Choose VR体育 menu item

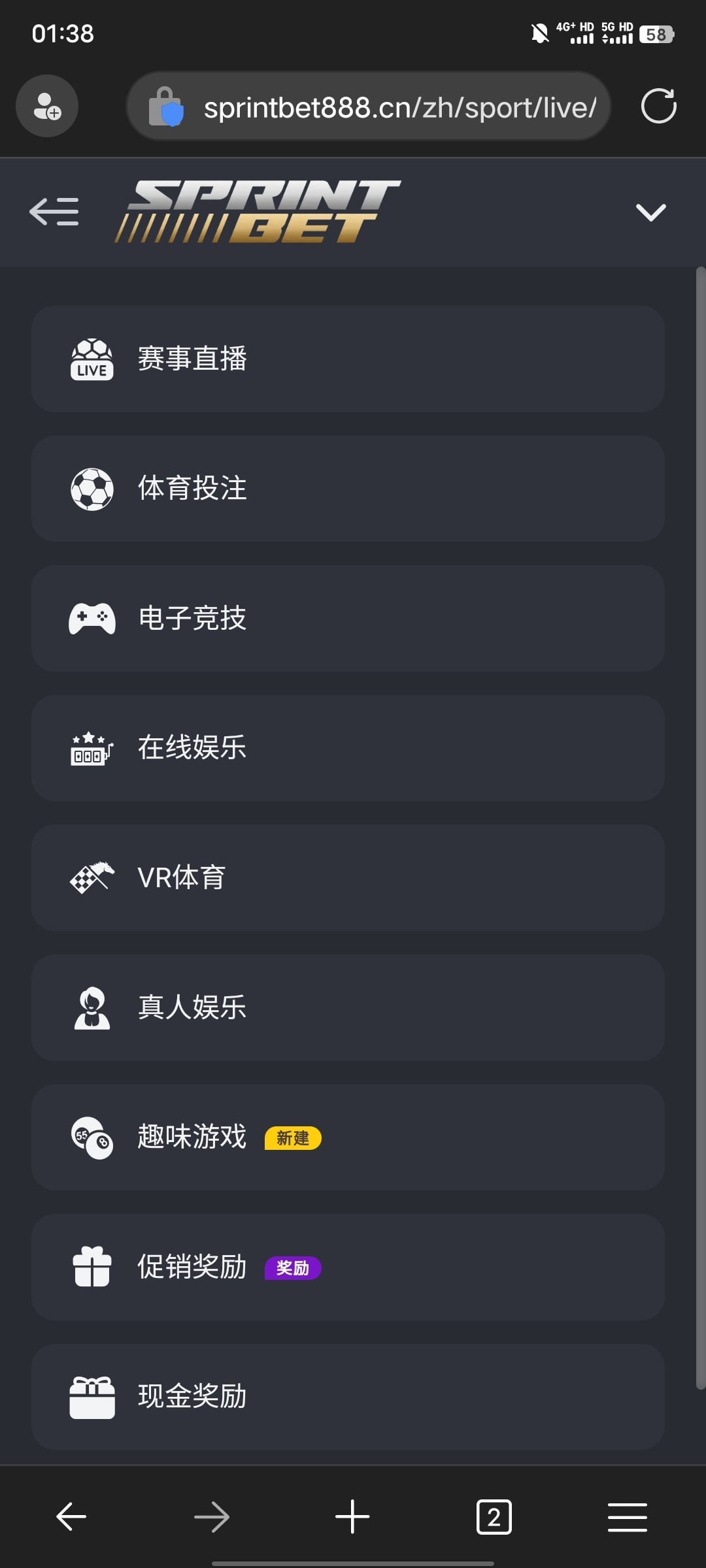348,877
